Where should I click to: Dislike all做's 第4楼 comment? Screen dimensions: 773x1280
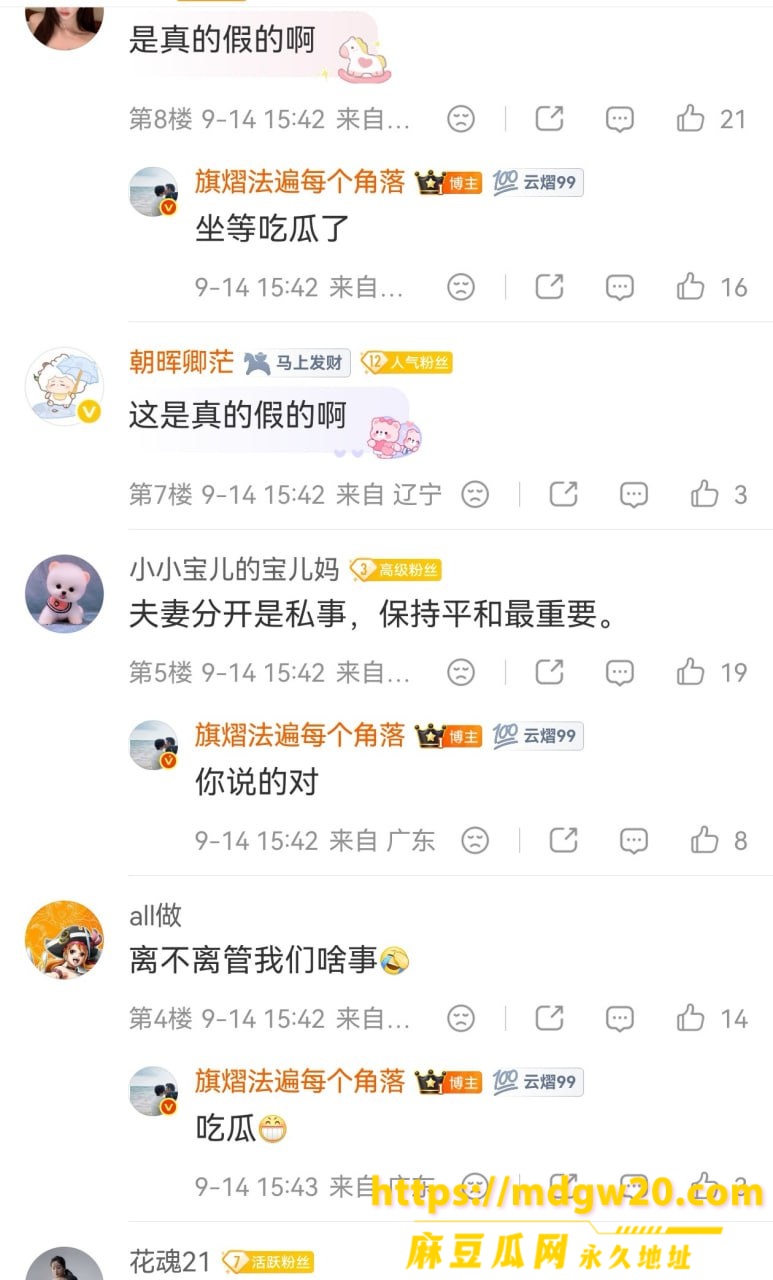(x=461, y=1018)
